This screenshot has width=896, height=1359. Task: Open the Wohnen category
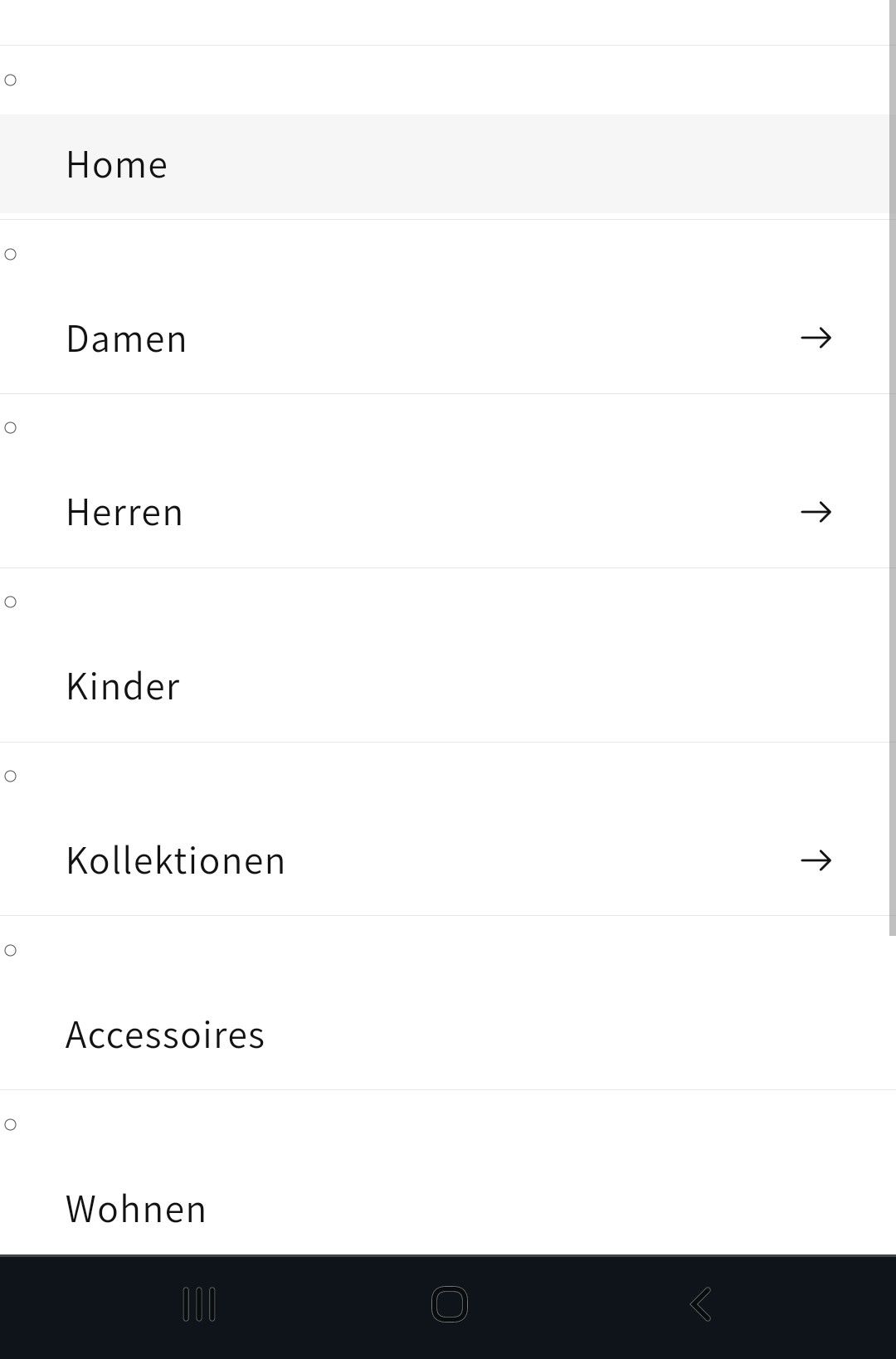(136, 1209)
